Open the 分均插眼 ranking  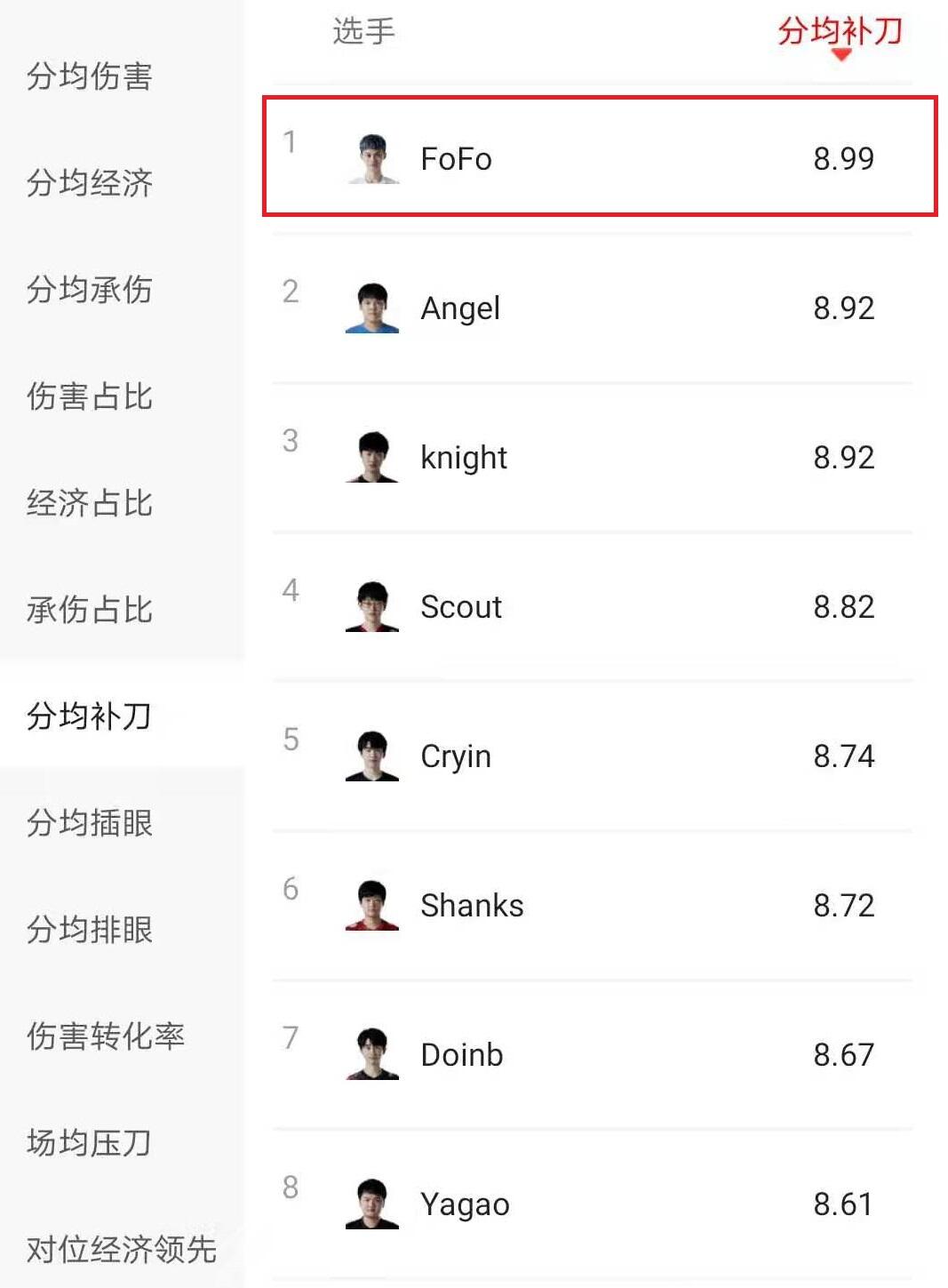tap(89, 823)
